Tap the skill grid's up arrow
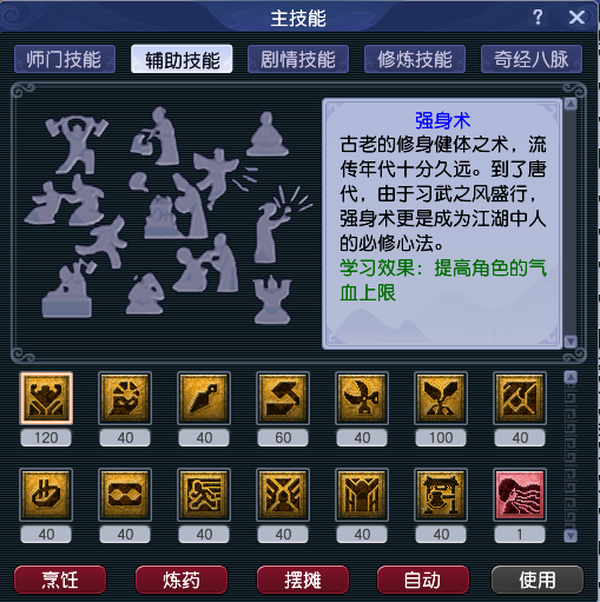 pos(570,378)
